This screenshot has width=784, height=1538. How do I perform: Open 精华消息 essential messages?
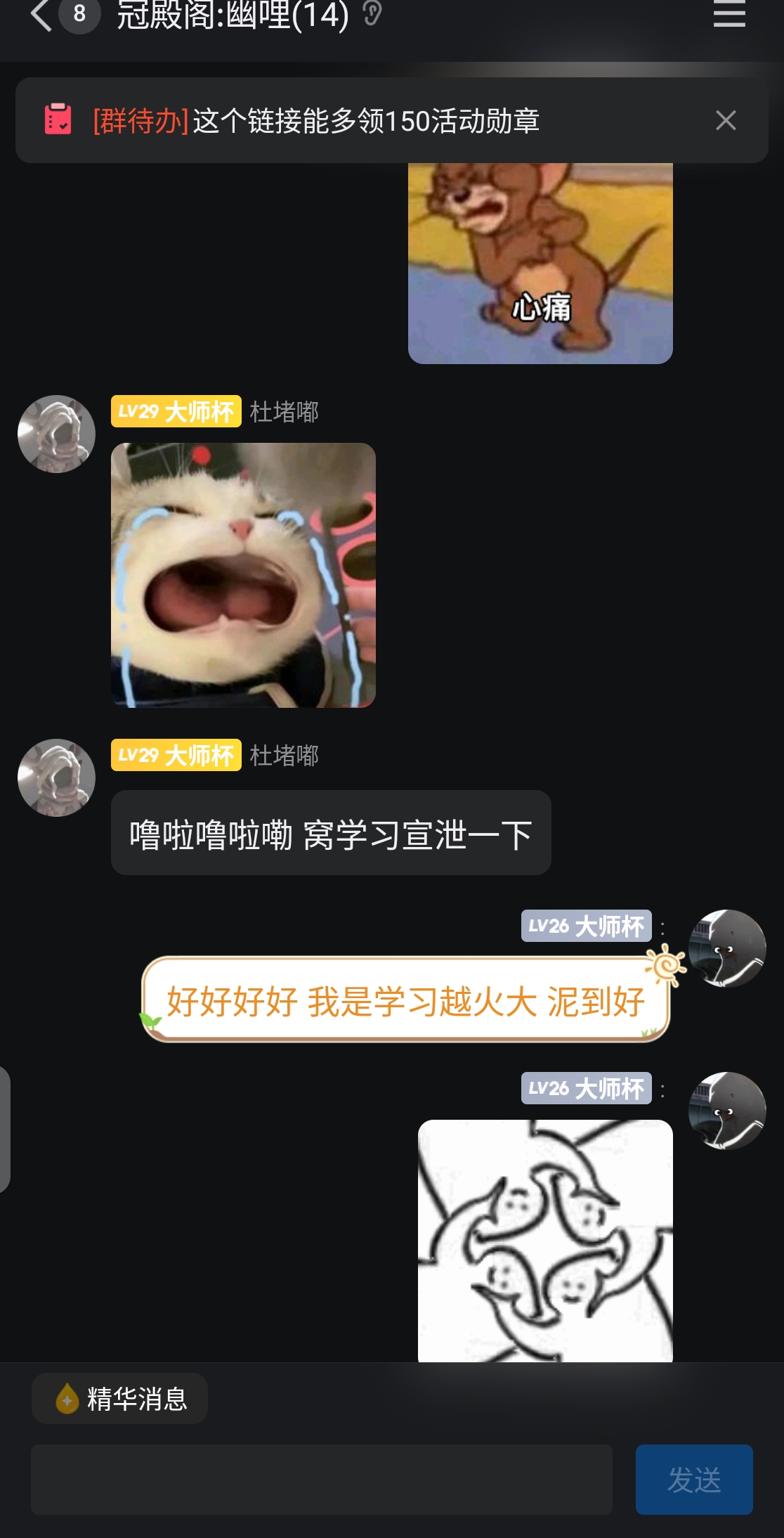coord(120,1399)
